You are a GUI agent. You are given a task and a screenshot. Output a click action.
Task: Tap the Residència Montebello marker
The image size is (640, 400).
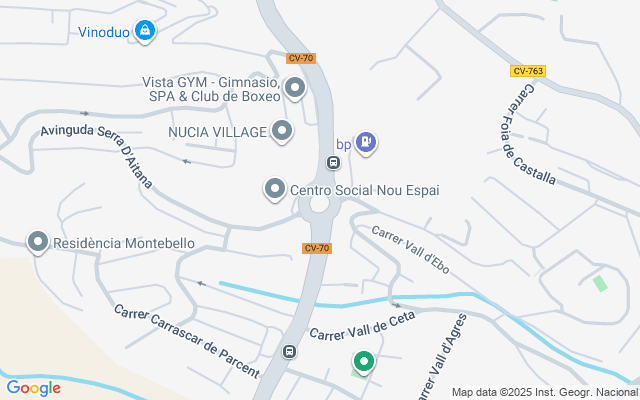pyautogui.click(x=38, y=242)
